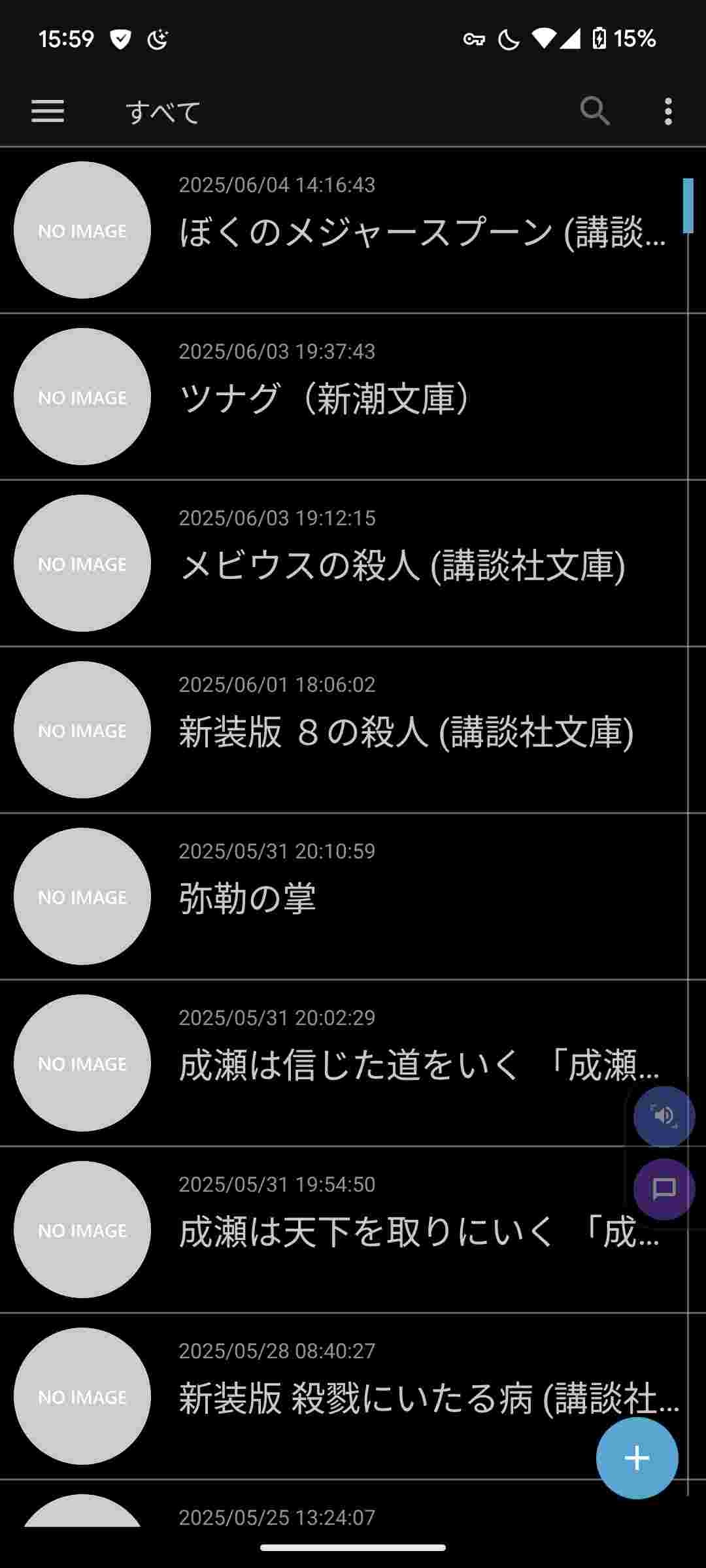This screenshot has width=706, height=1568.
Task: Select 弥勒の掌 from the list
Action: pyautogui.click(x=353, y=898)
